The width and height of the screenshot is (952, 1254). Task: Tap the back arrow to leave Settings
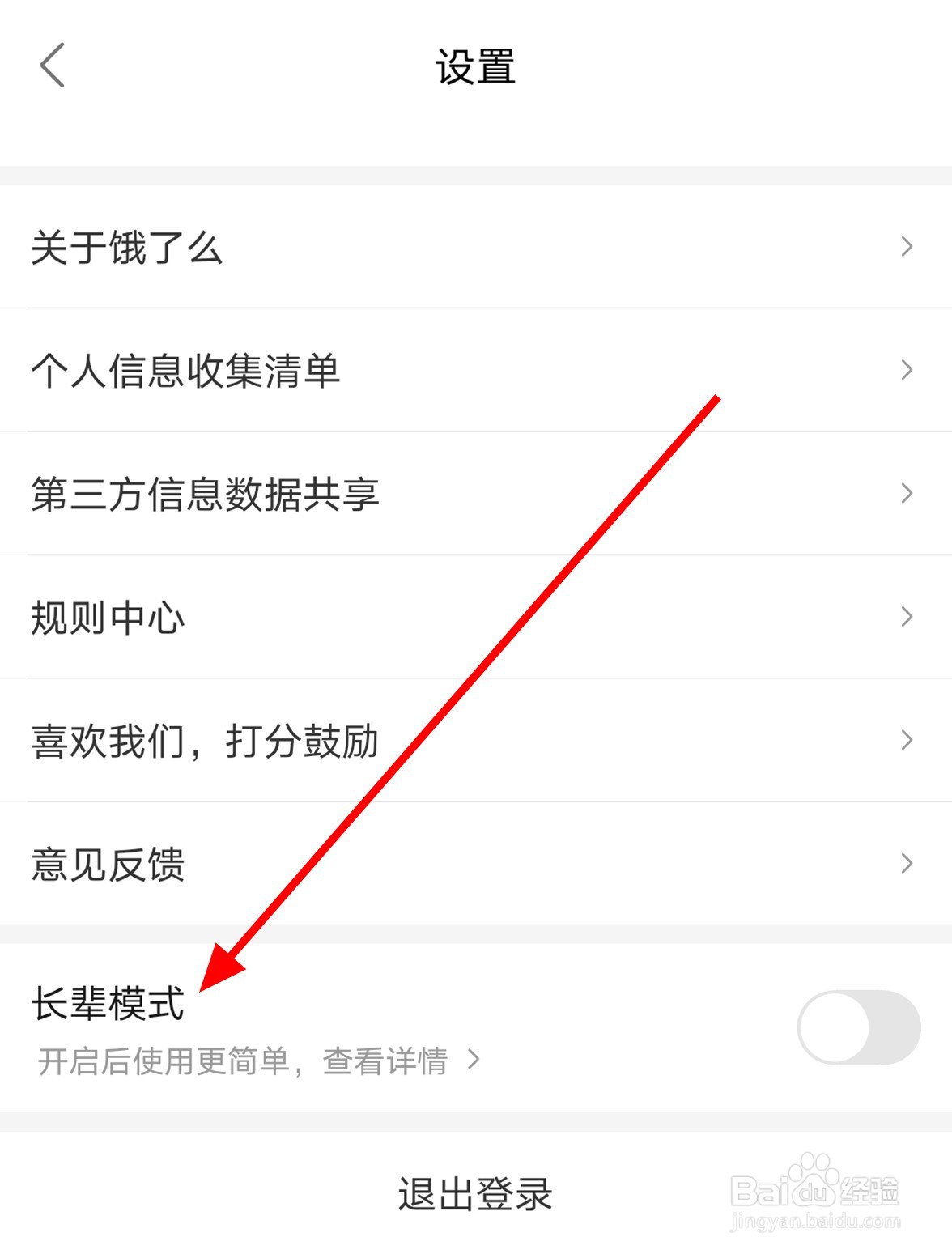pyautogui.click(x=52, y=68)
